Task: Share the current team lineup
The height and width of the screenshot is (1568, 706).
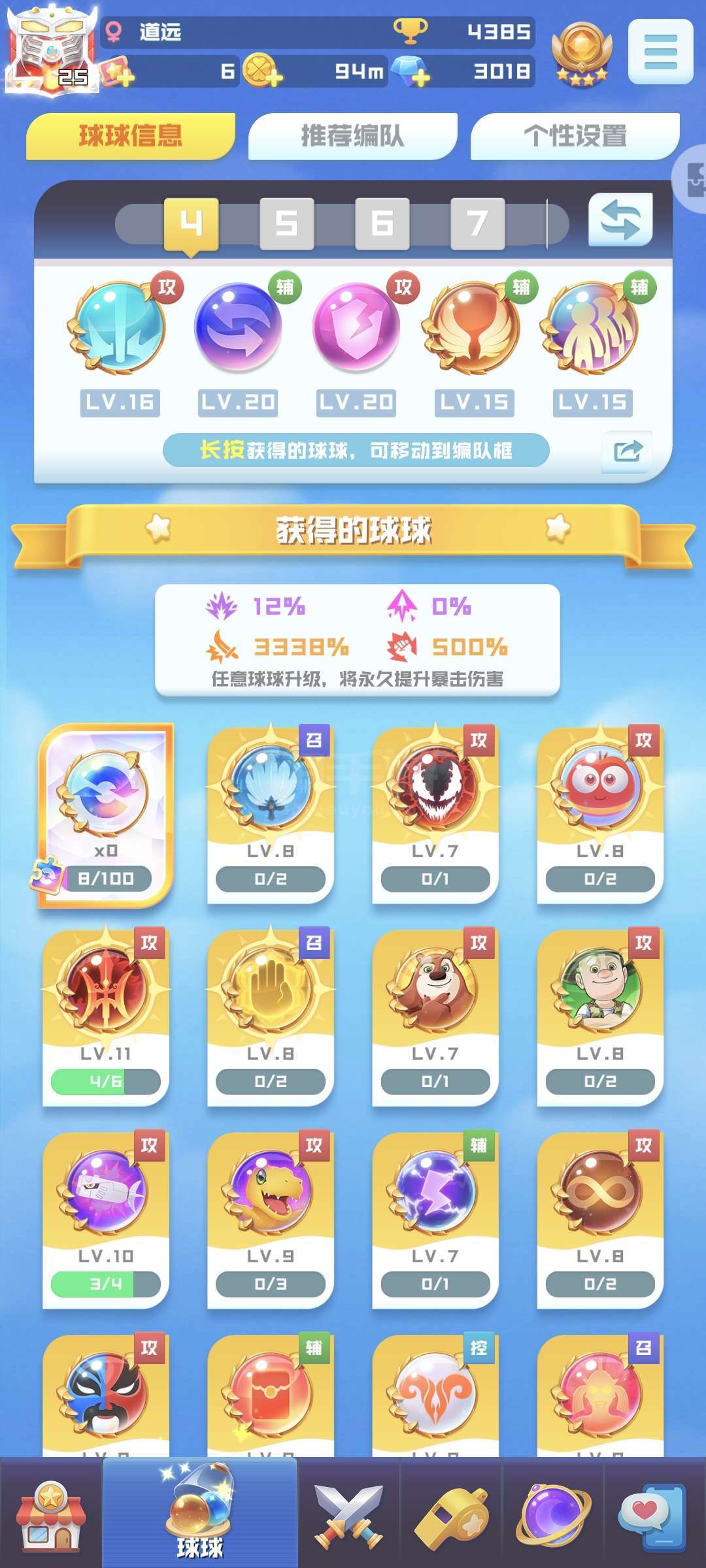Action: 626,451
